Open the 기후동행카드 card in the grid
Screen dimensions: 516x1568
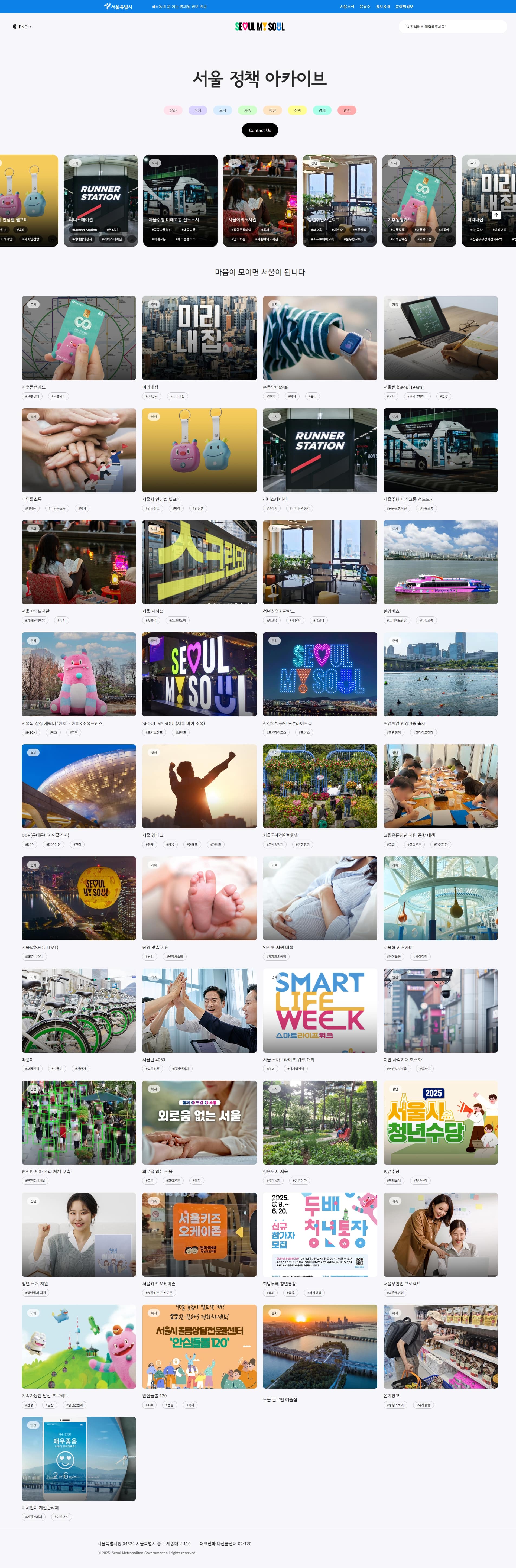(x=79, y=338)
